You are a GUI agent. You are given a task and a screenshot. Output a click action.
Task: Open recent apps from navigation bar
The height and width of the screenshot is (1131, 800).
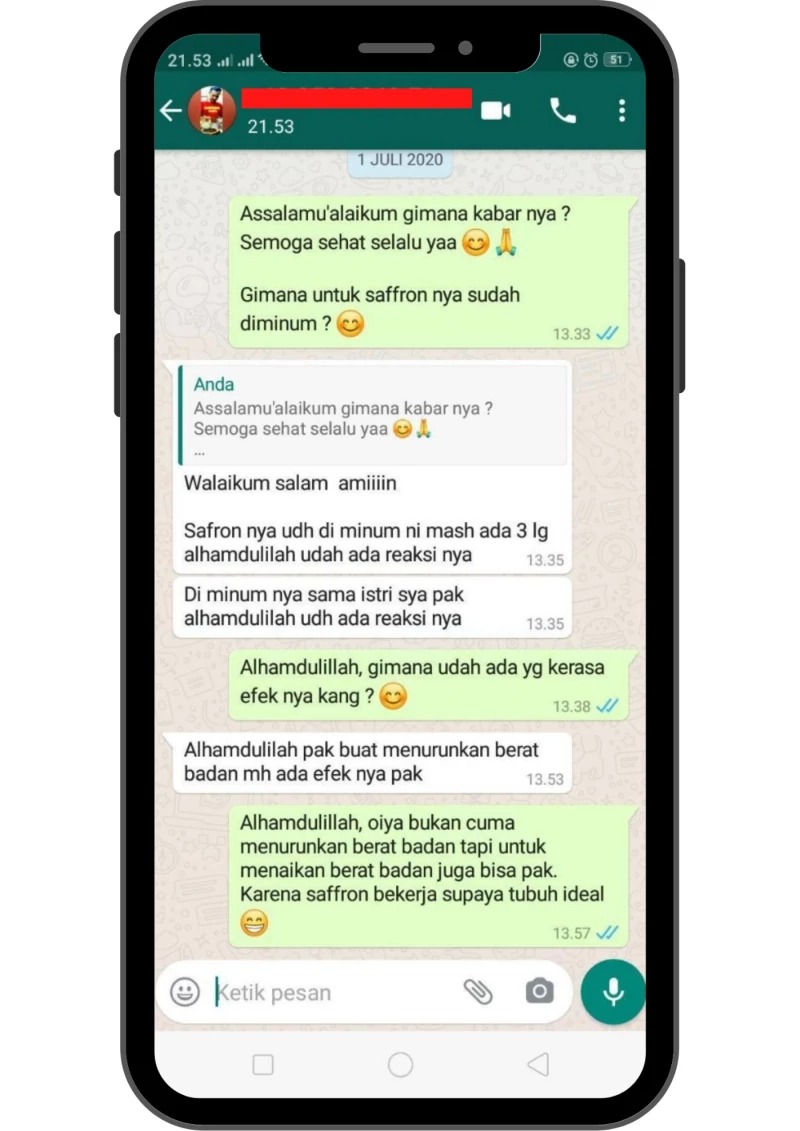point(263,1065)
